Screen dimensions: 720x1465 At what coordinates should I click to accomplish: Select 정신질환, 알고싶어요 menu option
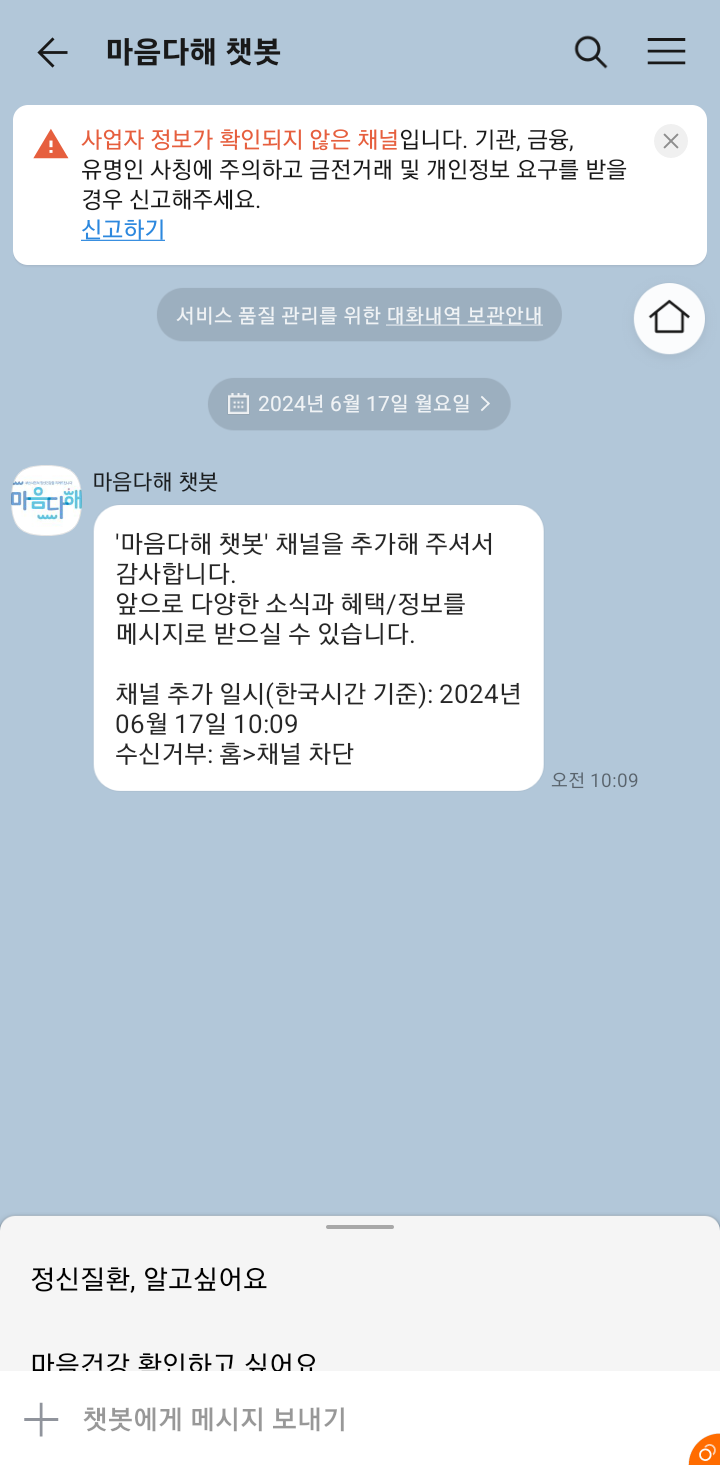tap(150, 1278)
